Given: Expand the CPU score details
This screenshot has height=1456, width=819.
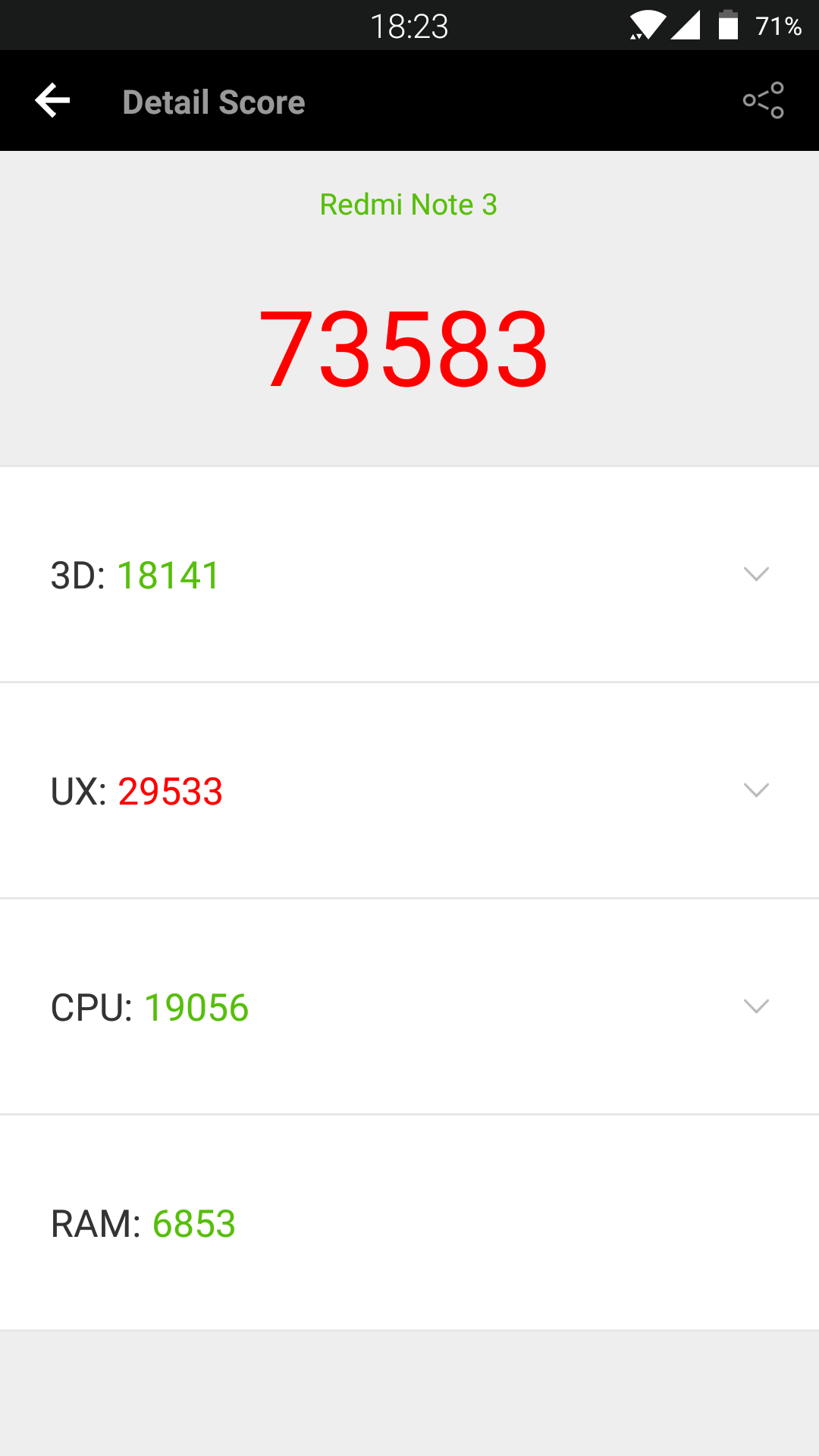Looking at the screenshot, I should 756,1006.
